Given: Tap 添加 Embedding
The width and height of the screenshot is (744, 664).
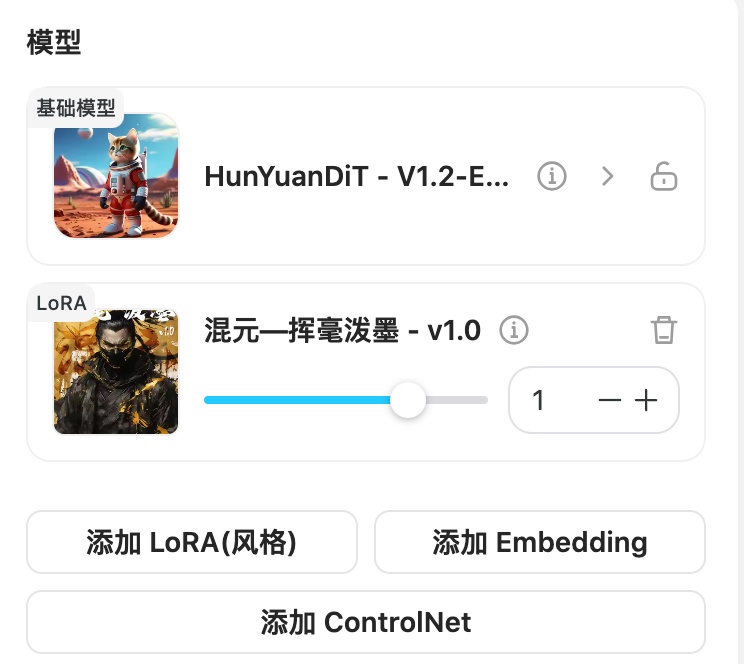Looking at the screenshot, I should tap(540, 542).
